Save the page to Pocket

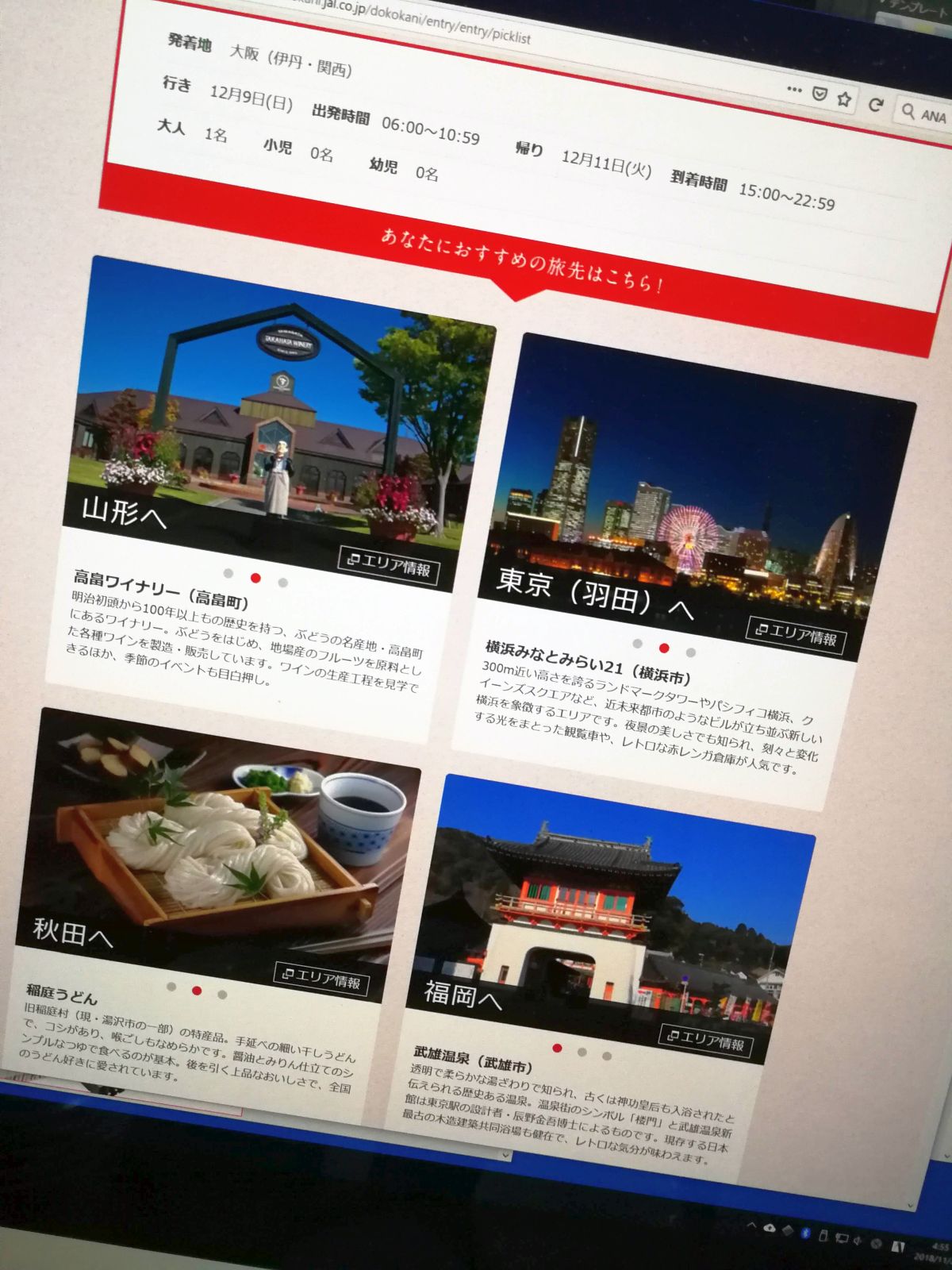(x=820, y=94)
